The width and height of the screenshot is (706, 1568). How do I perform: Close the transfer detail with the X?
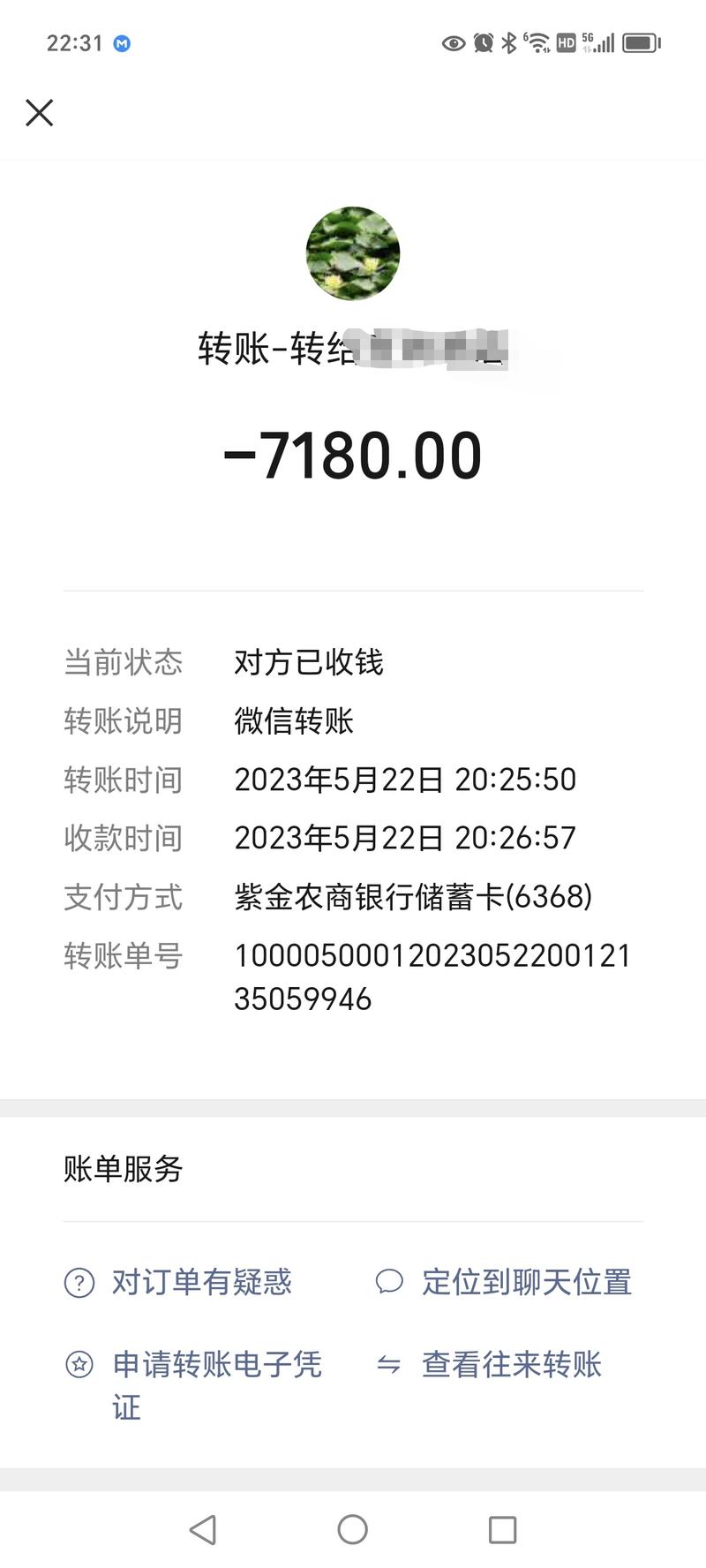point(39,113)
